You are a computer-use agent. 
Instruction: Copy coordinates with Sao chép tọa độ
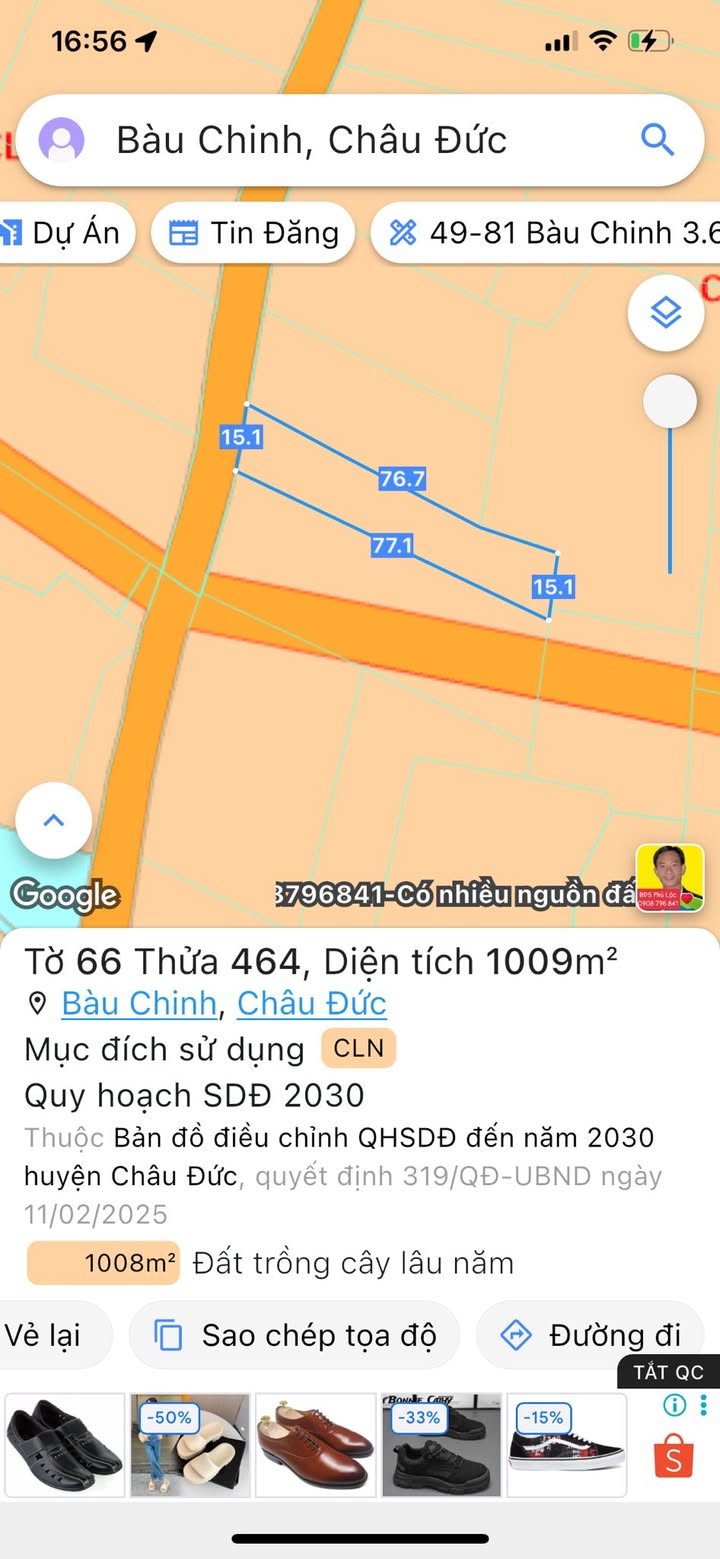tap(295, 1335)
